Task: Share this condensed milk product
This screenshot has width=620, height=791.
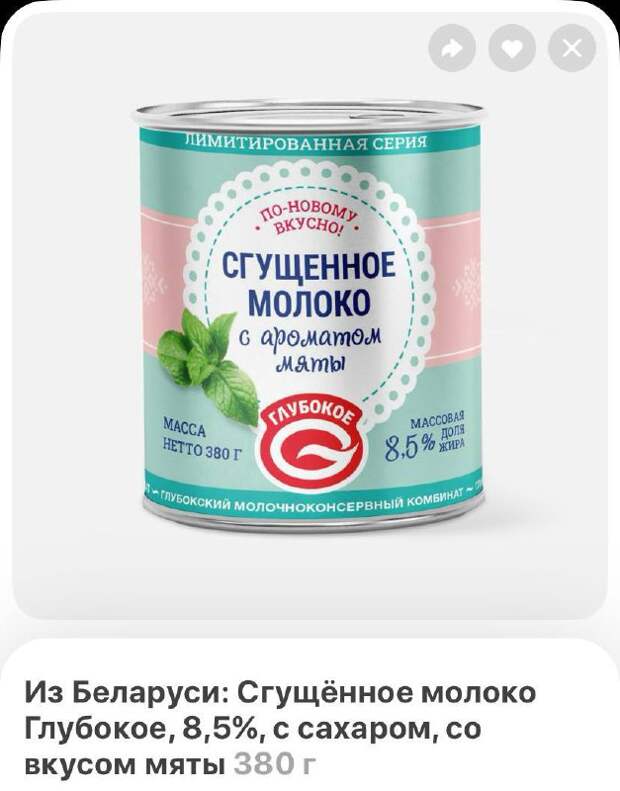Action: (x=452, y=48)
